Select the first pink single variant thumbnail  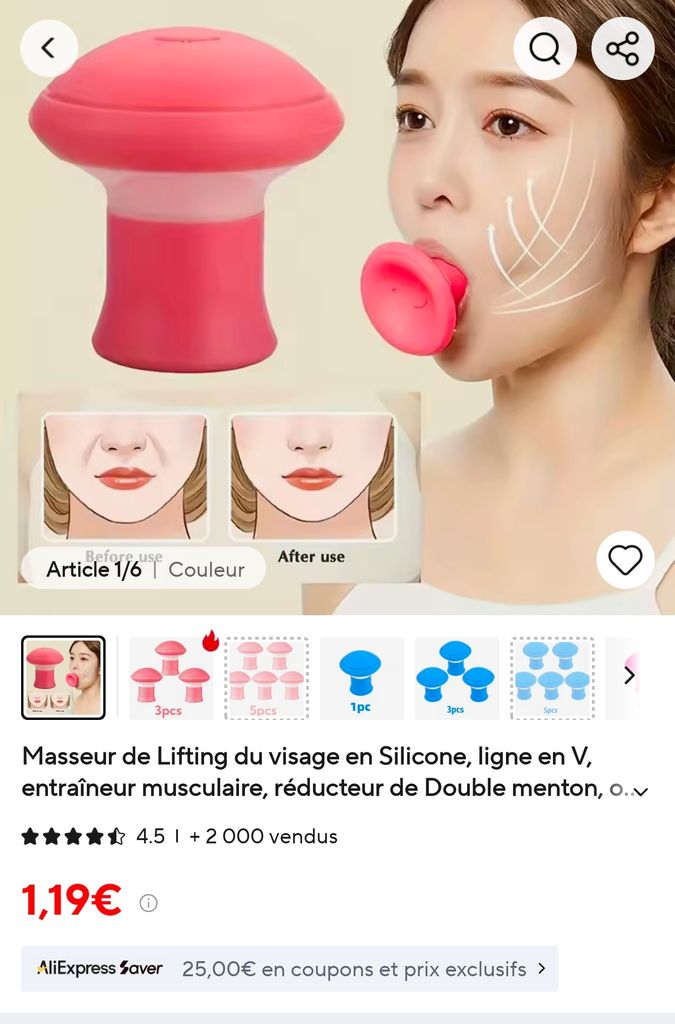pos(63,677)
